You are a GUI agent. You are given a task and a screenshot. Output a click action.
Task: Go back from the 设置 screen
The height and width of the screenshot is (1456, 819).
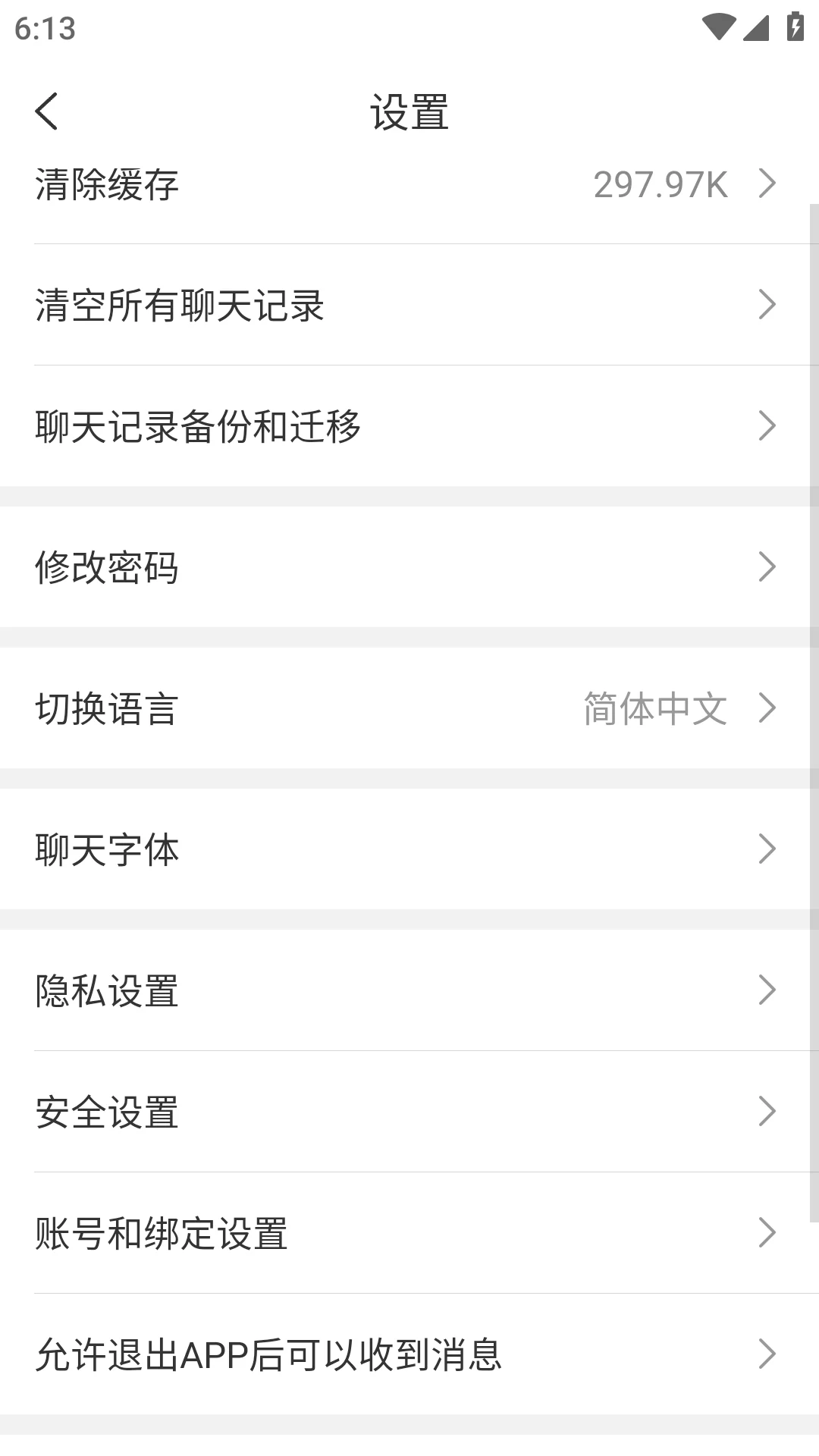coord(46,111)
